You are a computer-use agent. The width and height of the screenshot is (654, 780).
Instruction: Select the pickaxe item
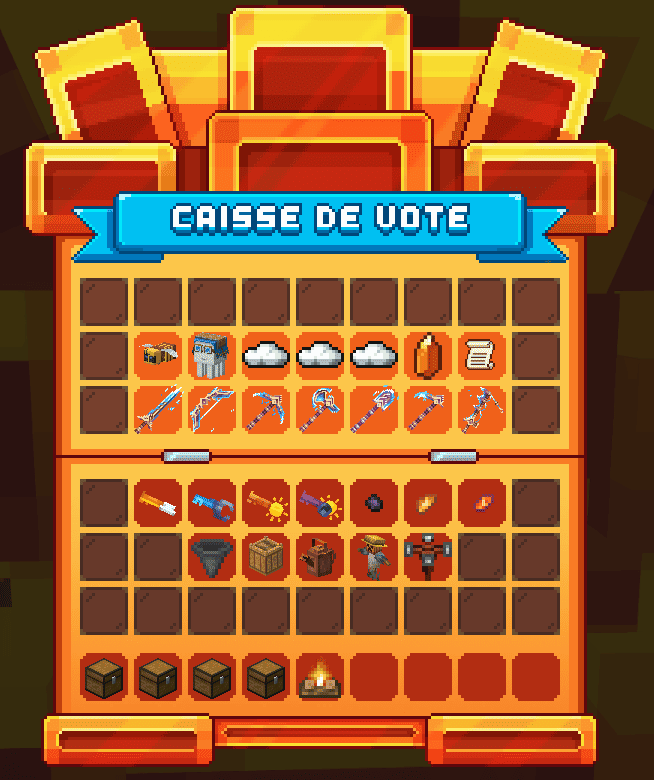click(x=266, y=409)
